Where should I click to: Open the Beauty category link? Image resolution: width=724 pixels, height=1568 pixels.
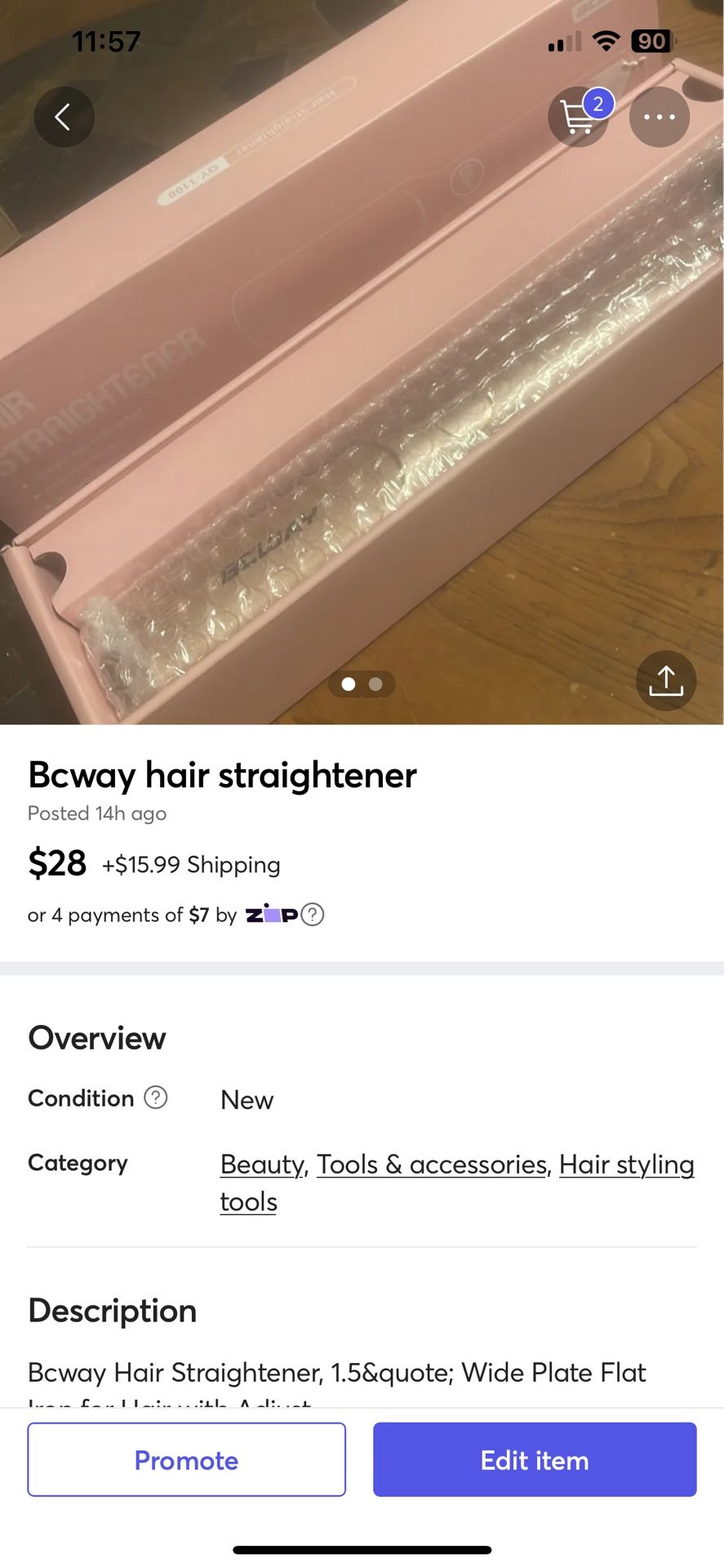click(262, 1165)
